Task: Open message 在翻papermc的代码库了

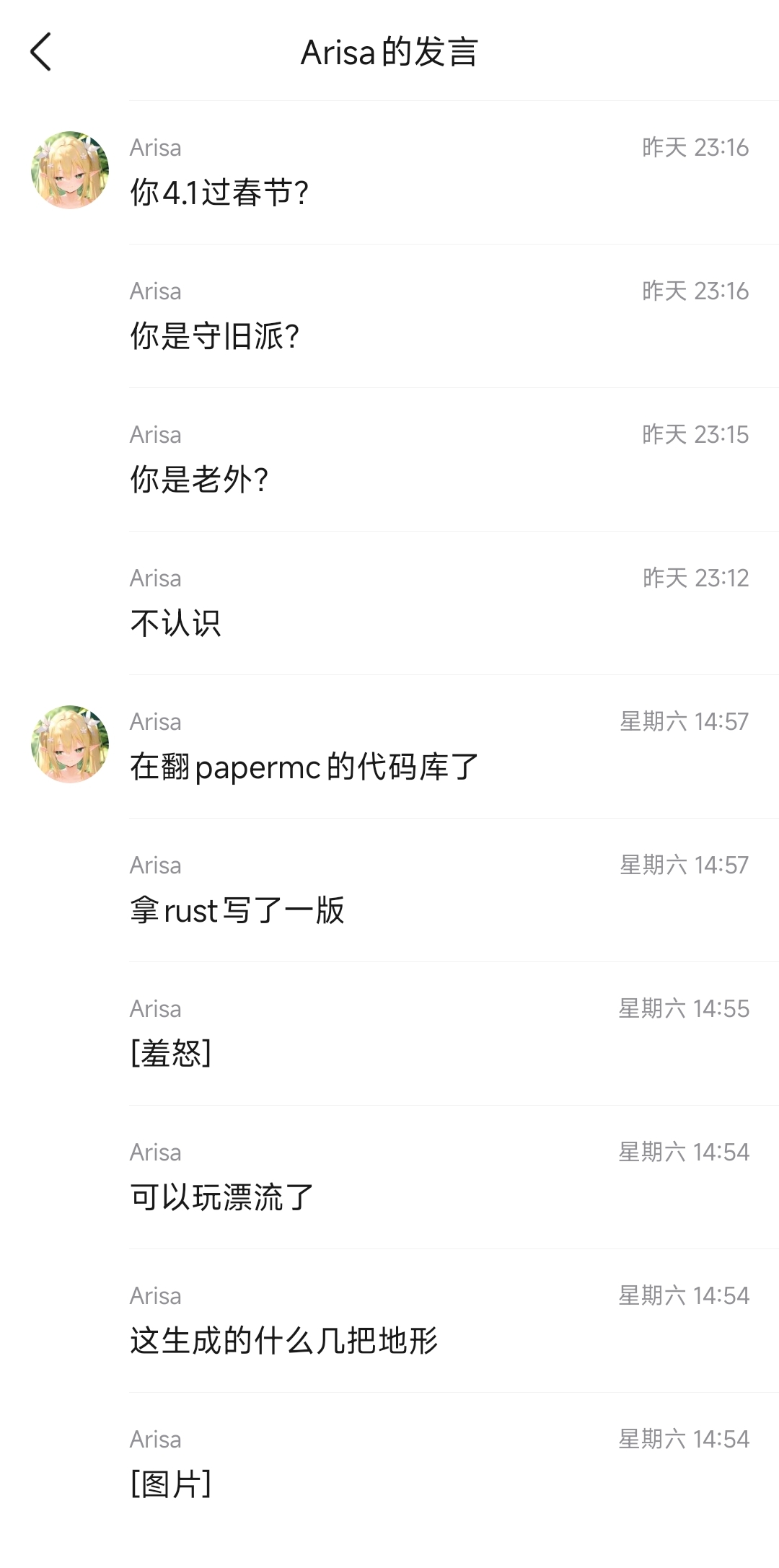Action: 304,767
